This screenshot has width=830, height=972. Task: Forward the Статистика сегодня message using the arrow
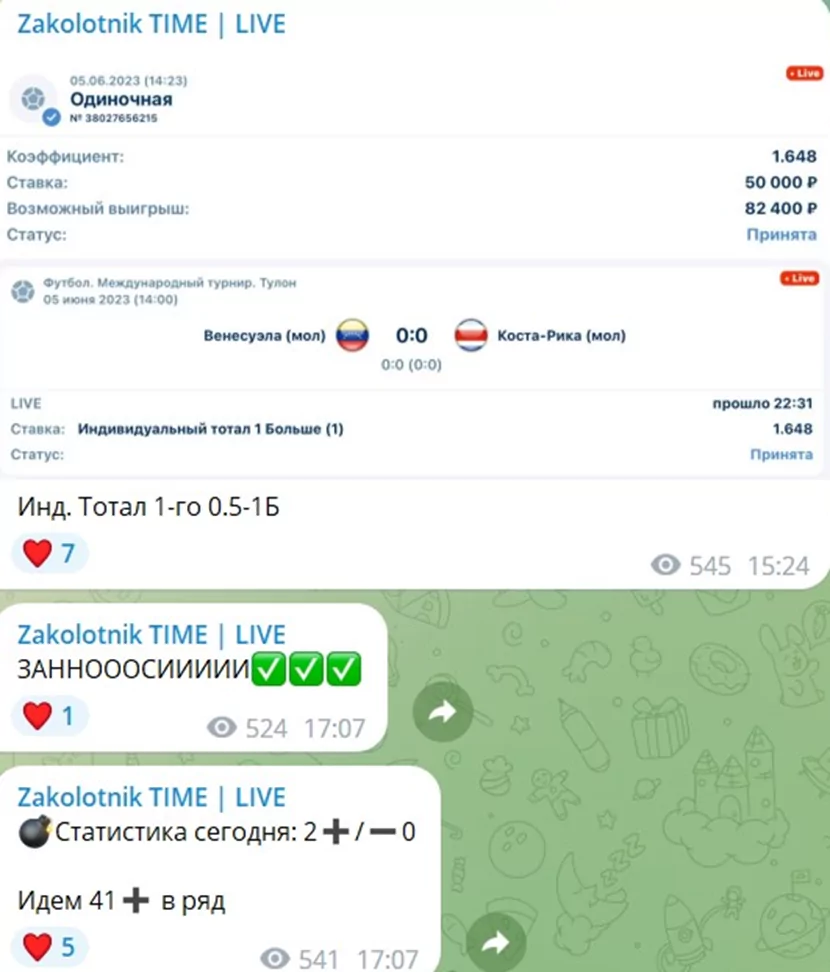497,942
